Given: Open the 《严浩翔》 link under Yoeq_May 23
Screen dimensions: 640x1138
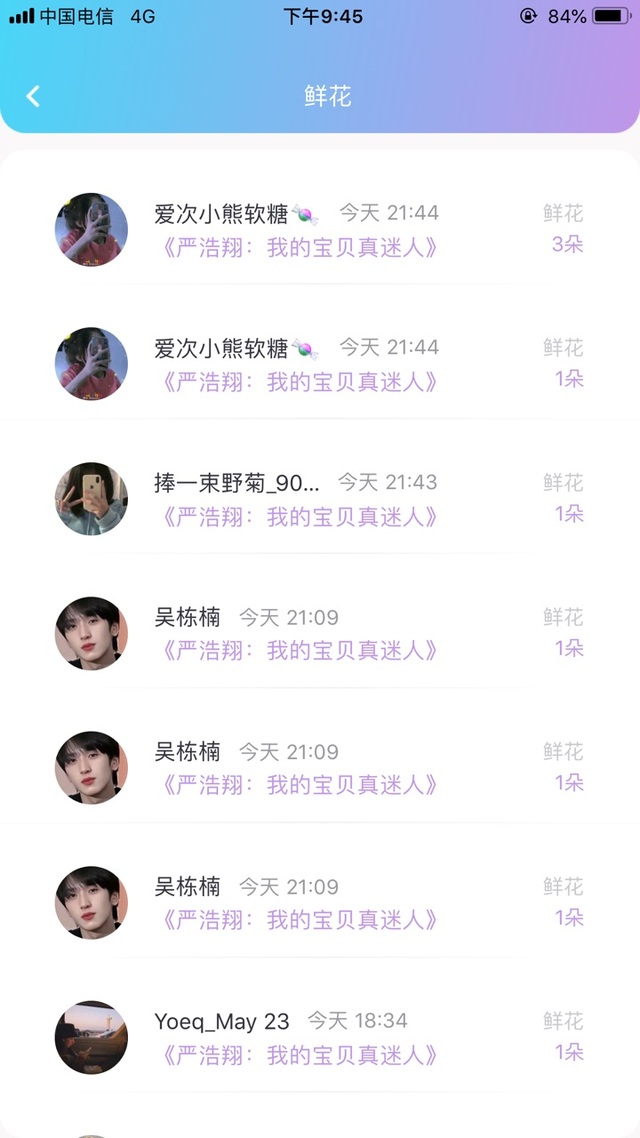Looking at the screenshot, I should pos(299,1055).
